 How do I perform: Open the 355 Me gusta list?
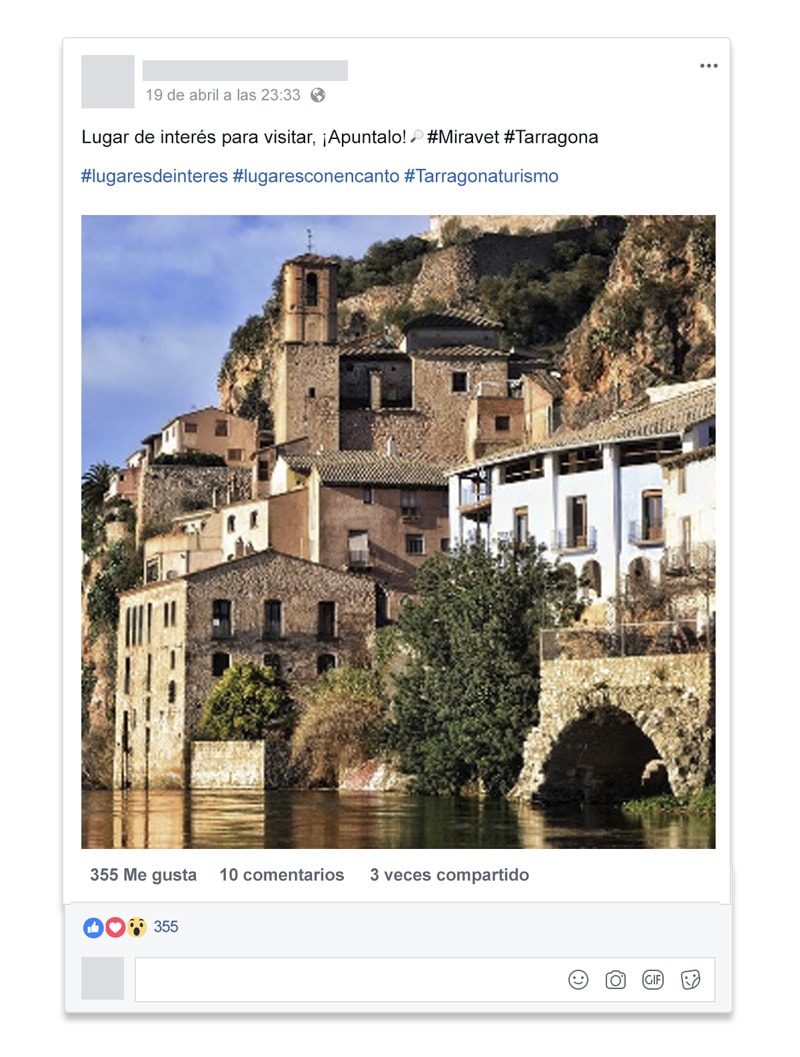coord(143,875)
